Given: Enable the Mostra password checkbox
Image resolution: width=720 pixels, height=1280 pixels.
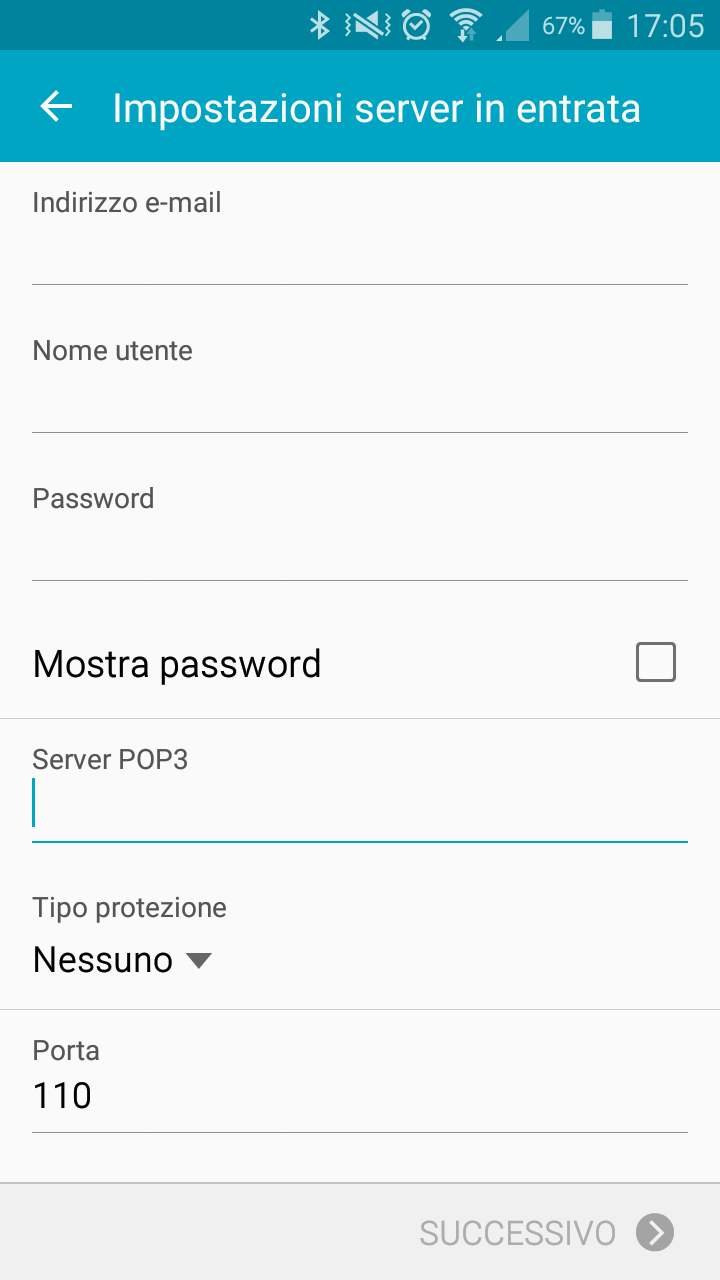Looking at the screenshot, I should (656, 663).
